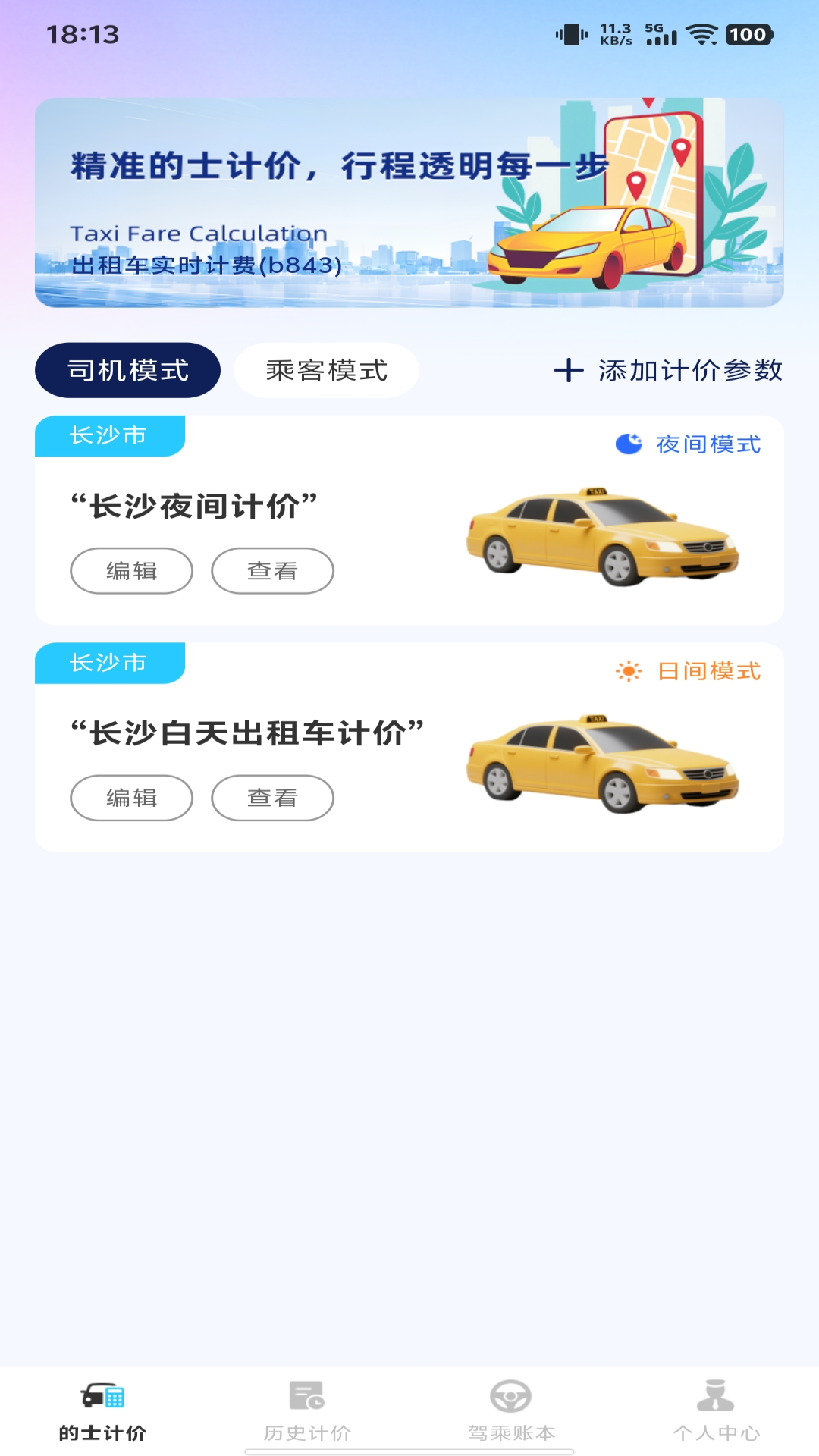
Task: Click 查看 on the 长沙白天出租车计价 card
Action: pyautogui.click(x=271, y=797)
